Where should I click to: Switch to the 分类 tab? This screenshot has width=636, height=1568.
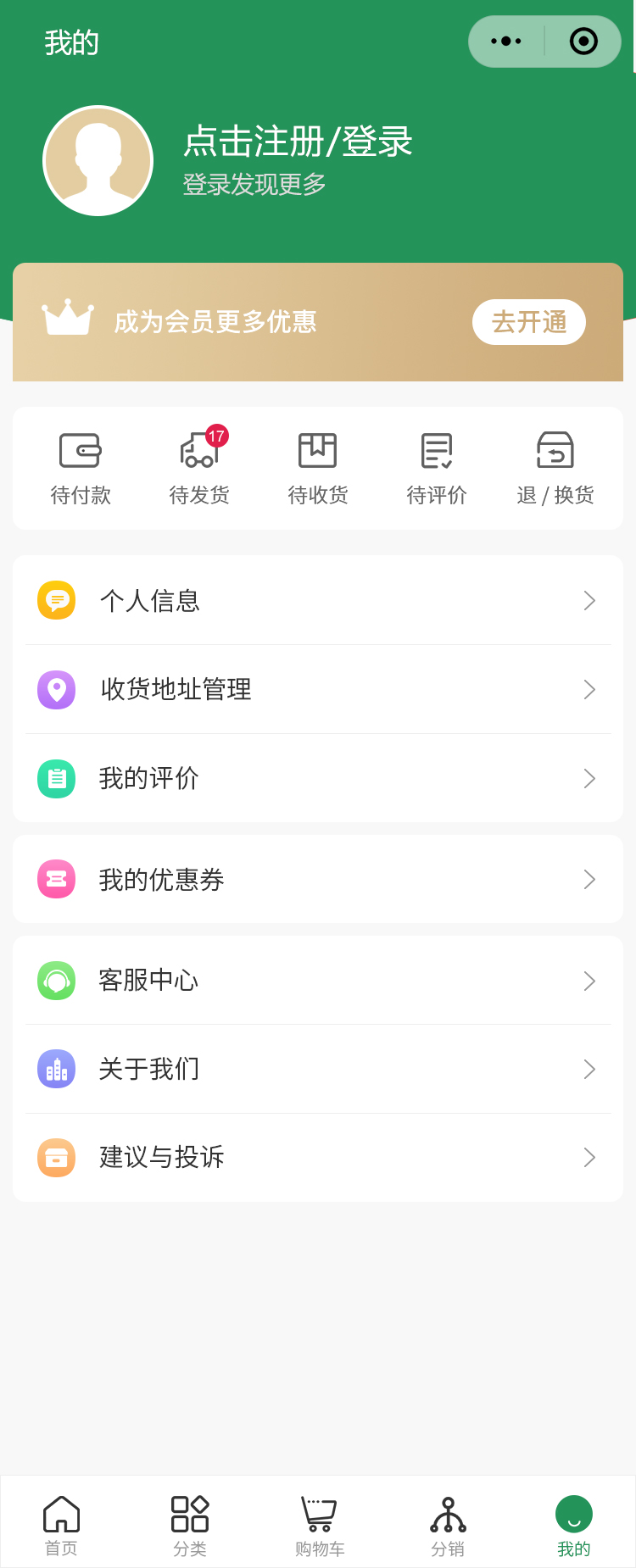coord(190,1525)
